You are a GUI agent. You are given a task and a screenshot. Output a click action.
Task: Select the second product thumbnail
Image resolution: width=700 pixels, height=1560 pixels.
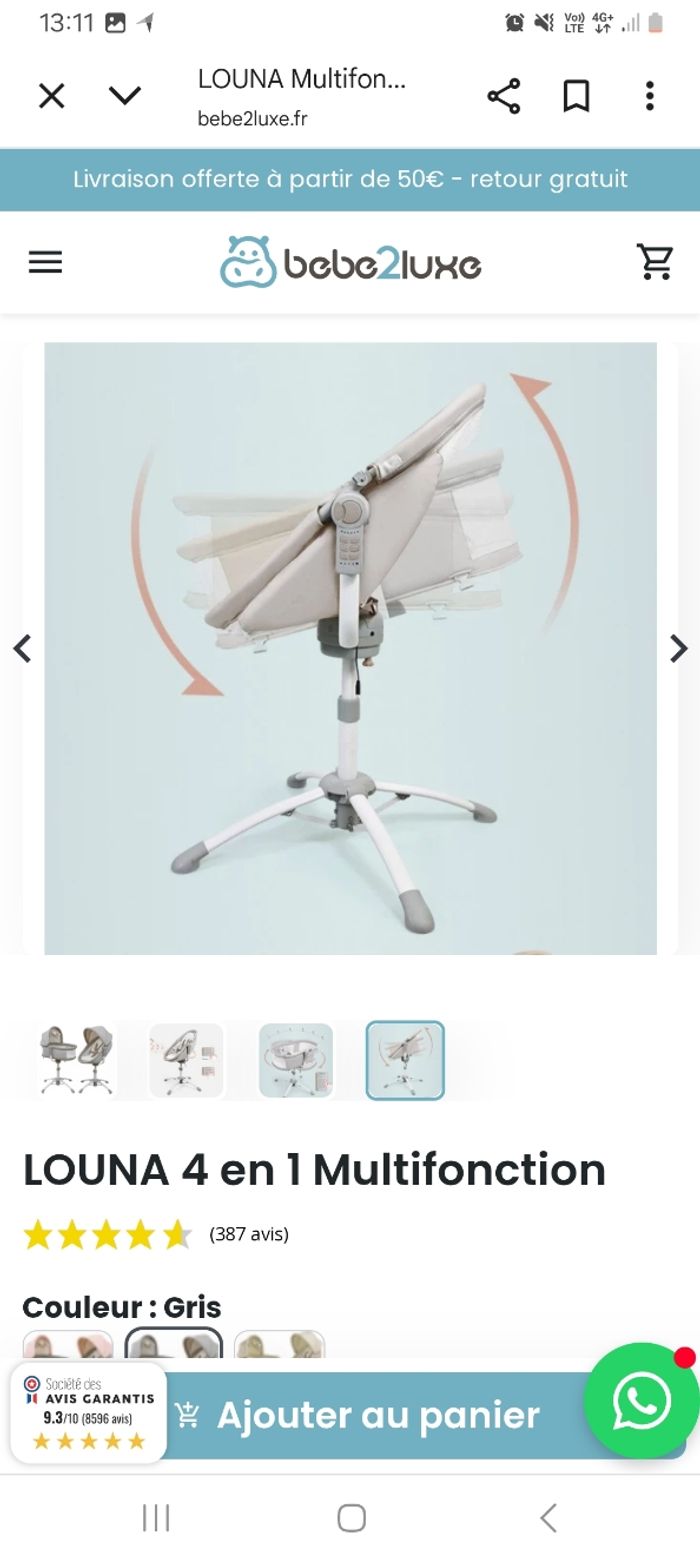point(186,1060)
